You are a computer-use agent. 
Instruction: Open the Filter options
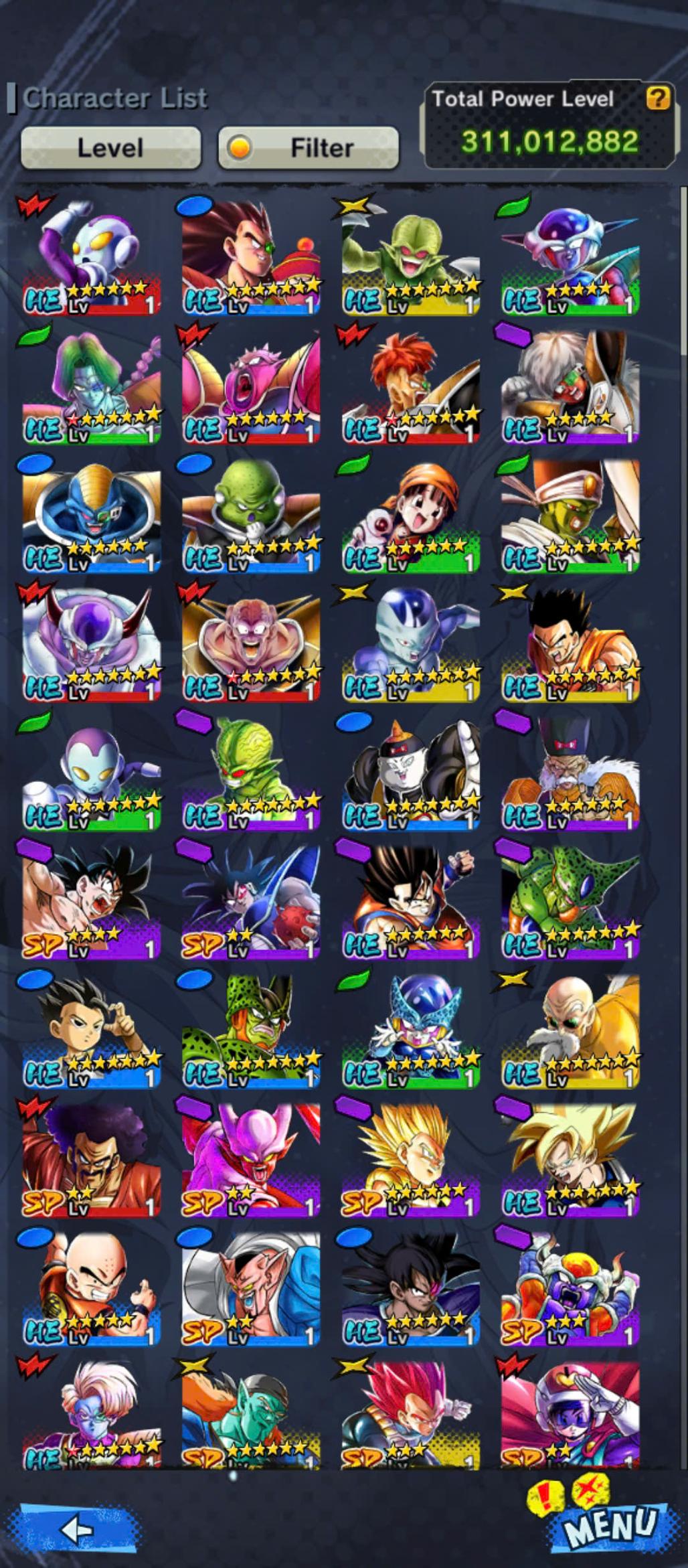(309, 147)
